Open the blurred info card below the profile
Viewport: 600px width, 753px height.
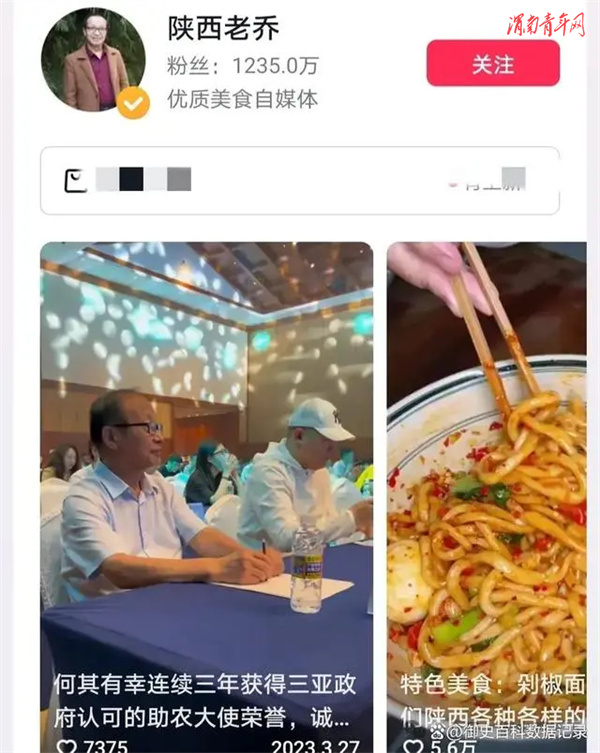[299, 181]
